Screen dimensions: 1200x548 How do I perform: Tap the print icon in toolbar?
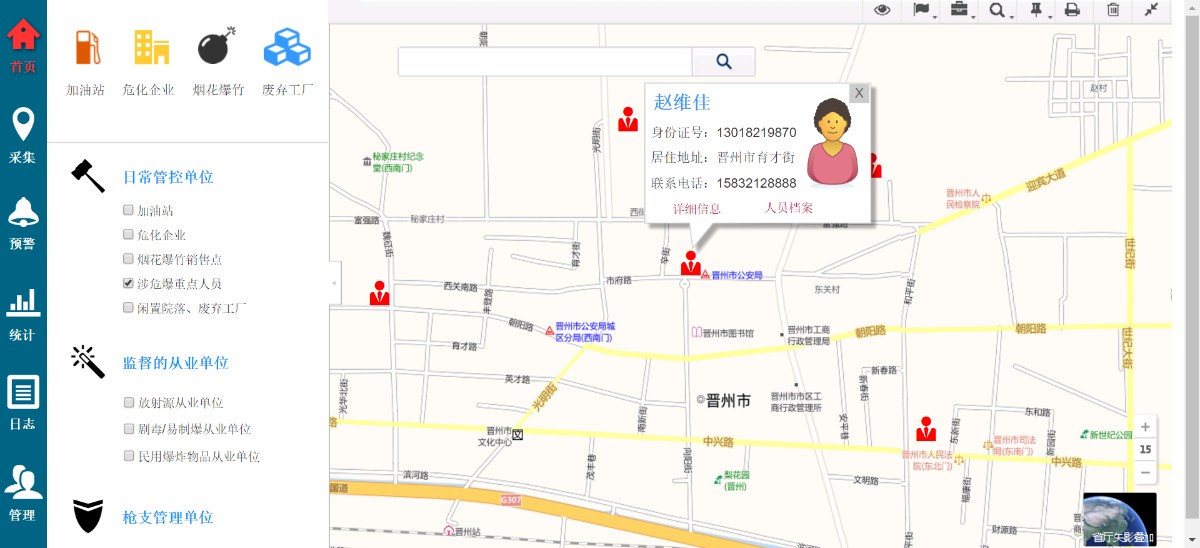click(1072, 10)
